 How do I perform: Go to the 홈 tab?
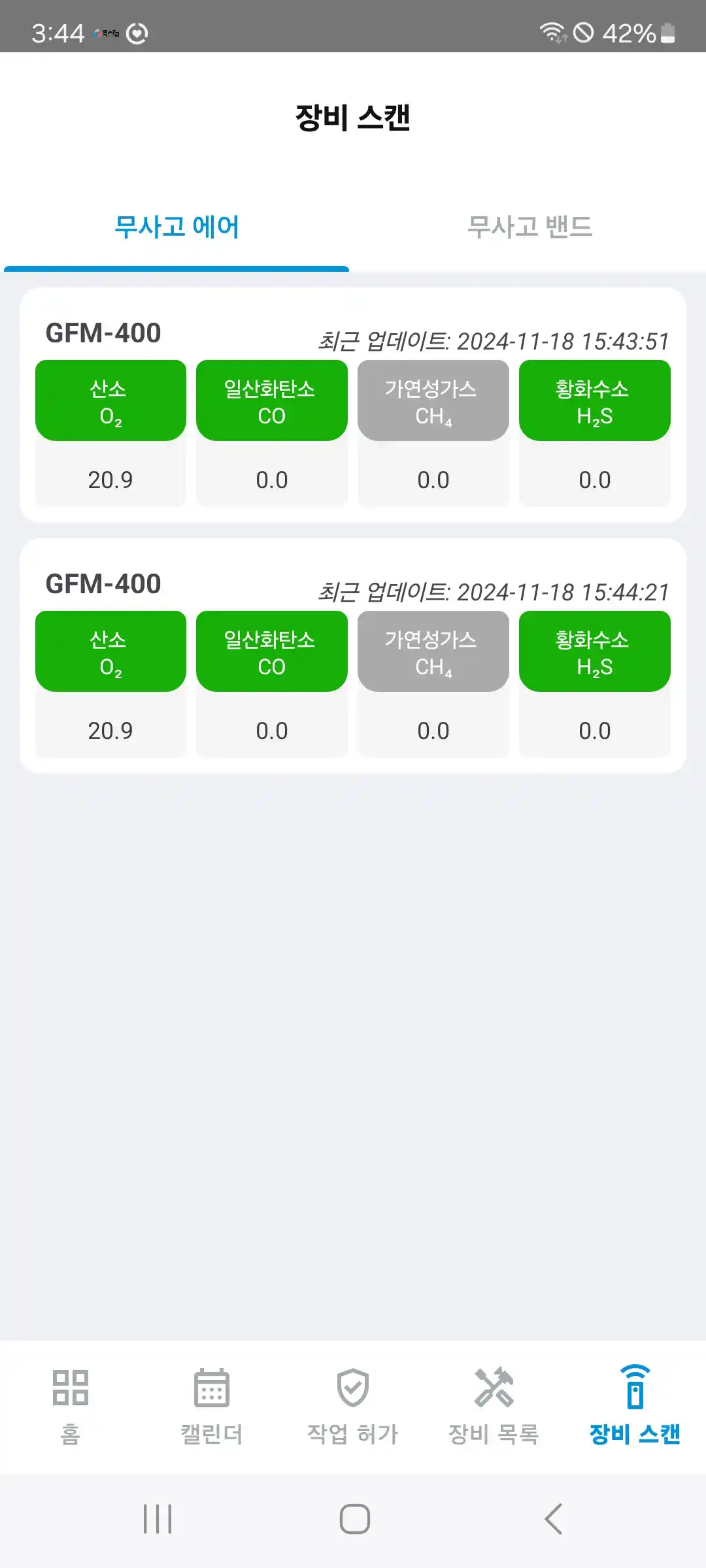pyautogui.click(x=71, y=1405)
